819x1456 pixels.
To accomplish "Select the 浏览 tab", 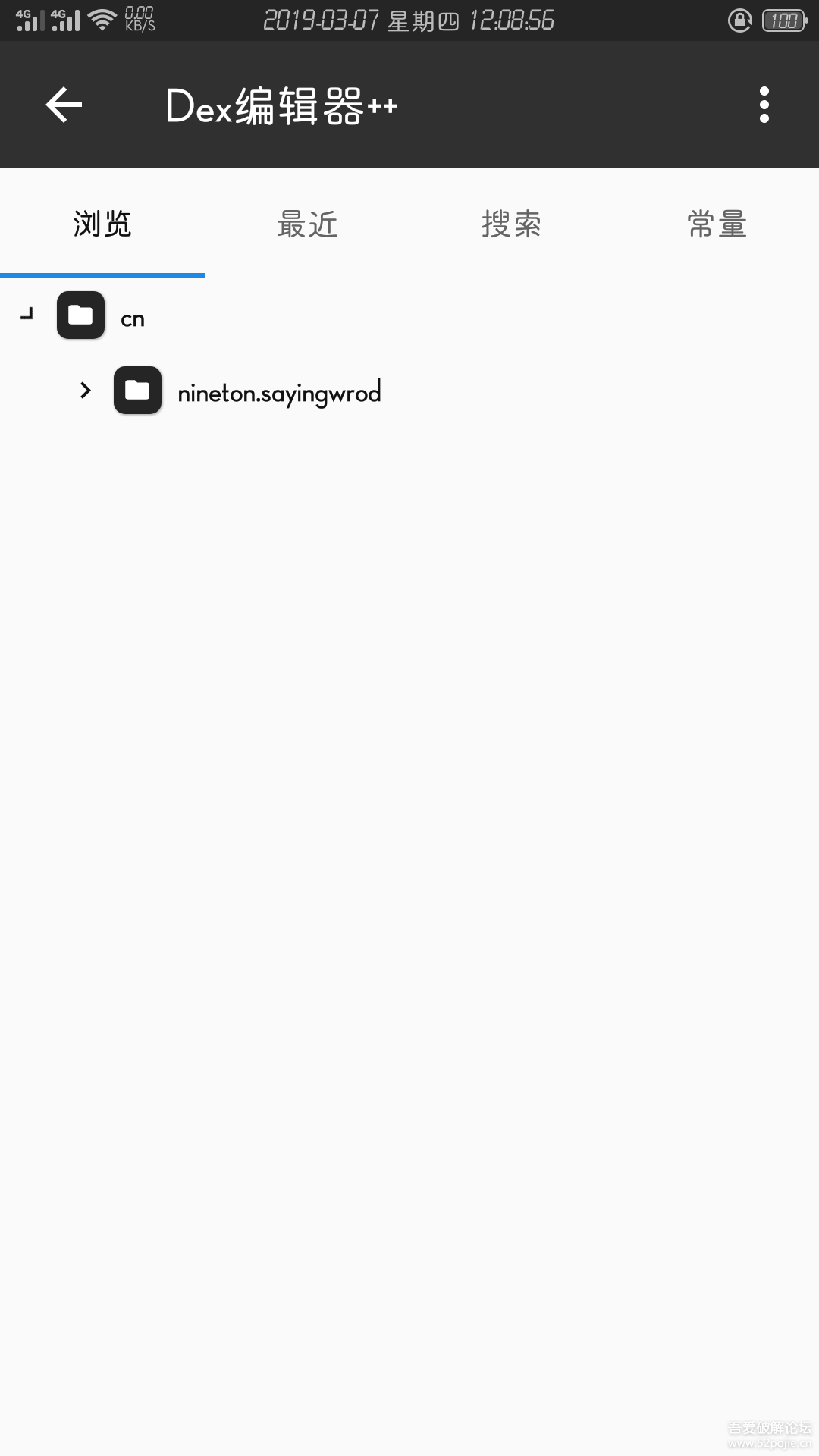I will (x=102, y=224).
